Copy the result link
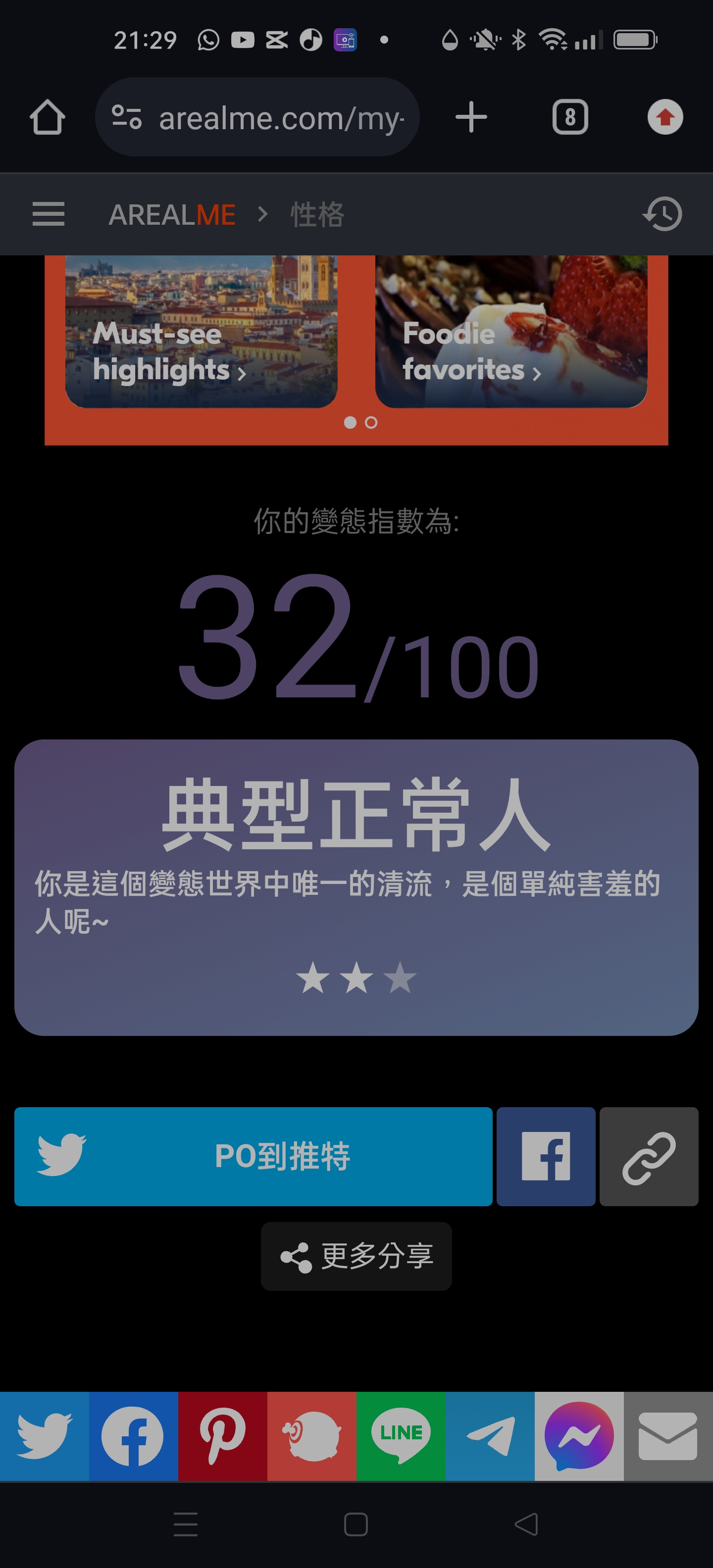713x1568 pixels. coord(649,1156)
